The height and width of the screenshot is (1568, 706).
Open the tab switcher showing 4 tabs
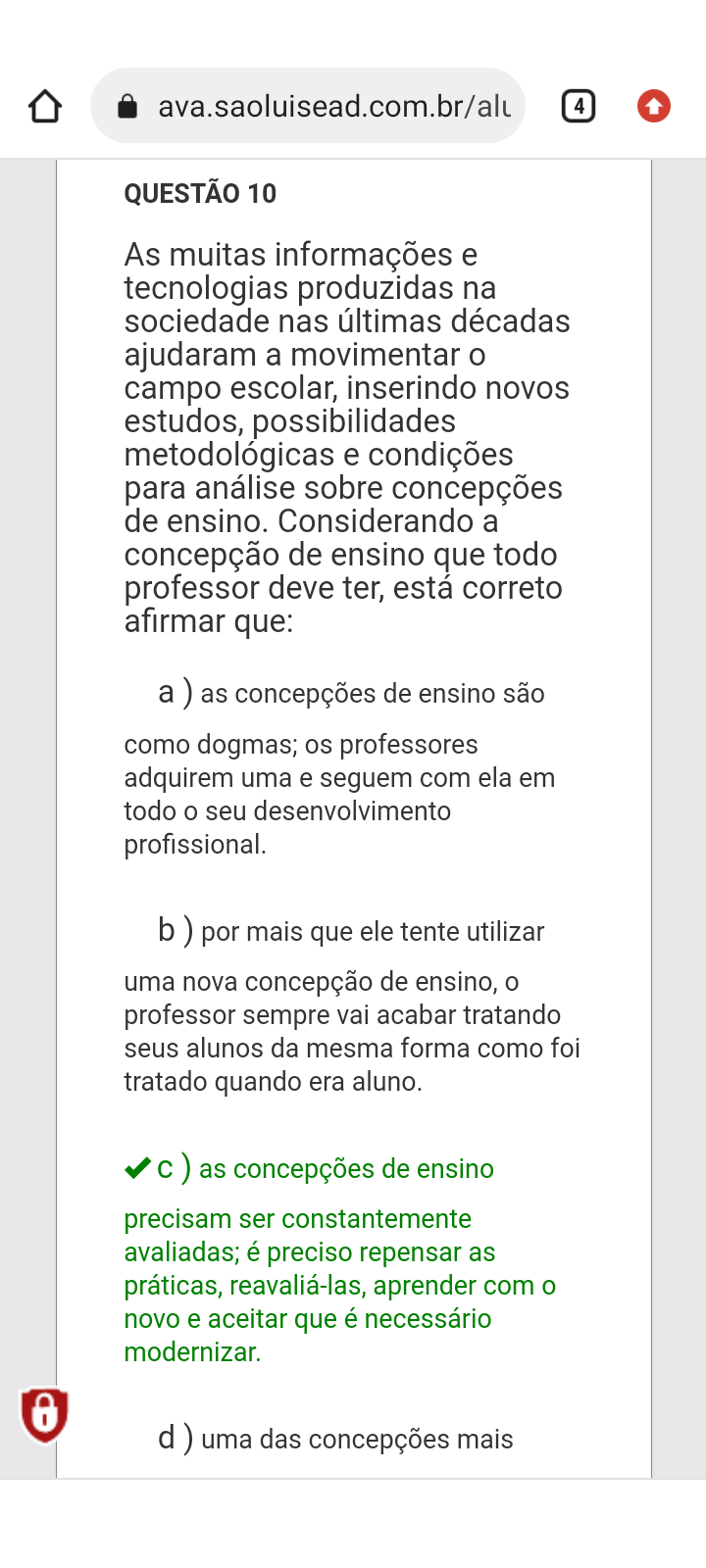point(579,106)
